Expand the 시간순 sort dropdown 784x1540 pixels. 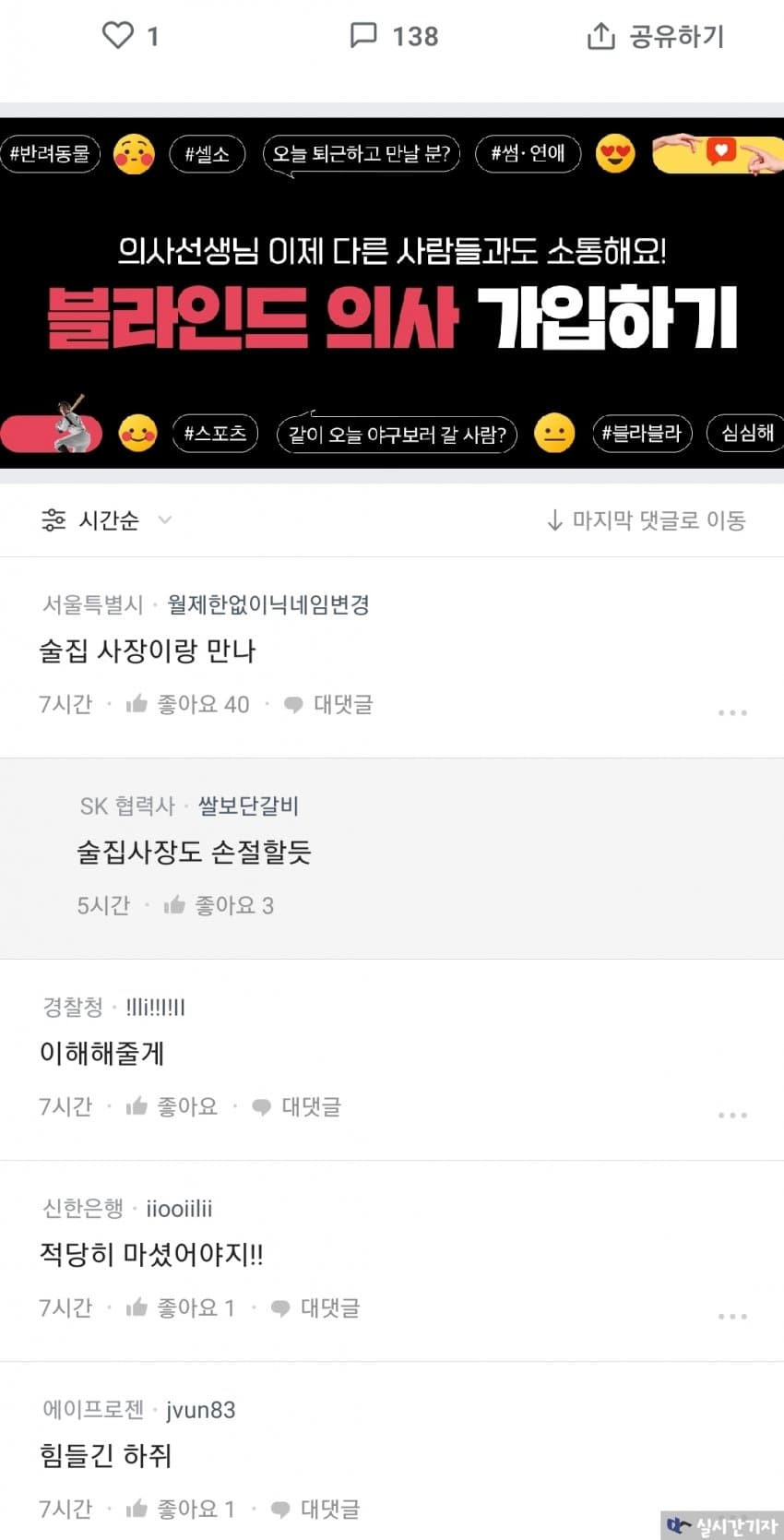click(x=107, y=520)
